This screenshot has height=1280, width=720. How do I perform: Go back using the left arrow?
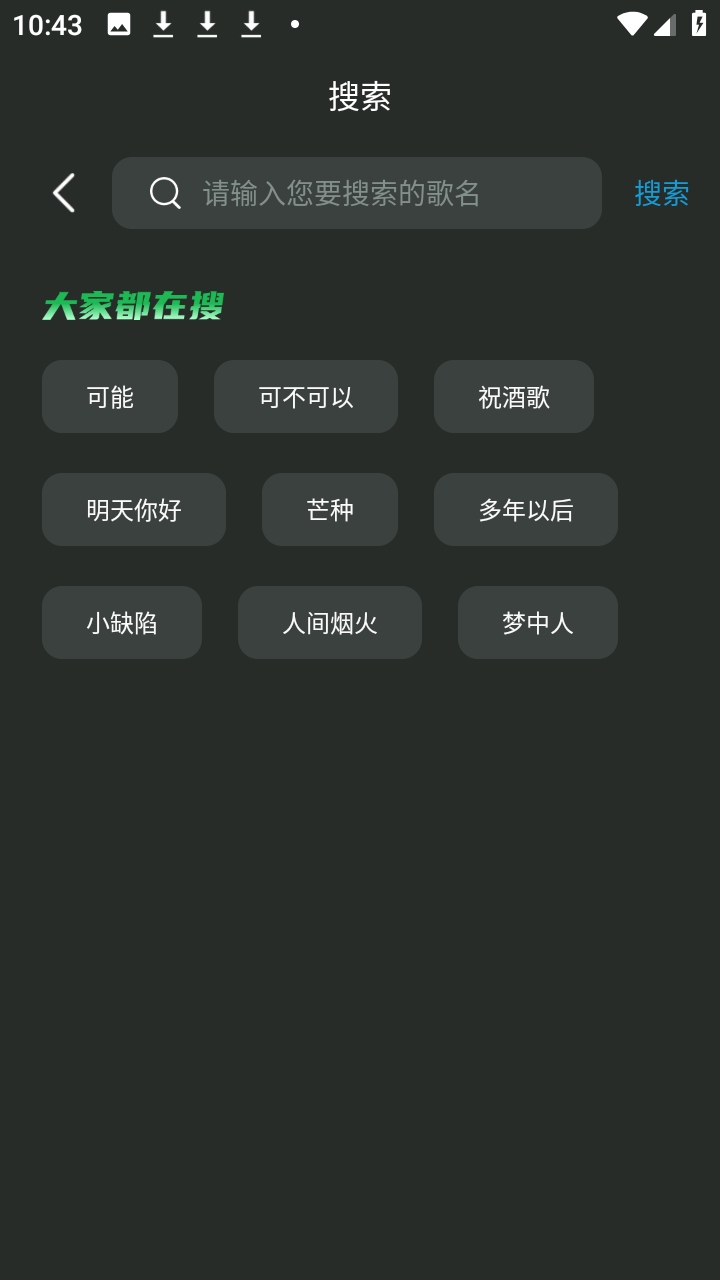pyautogui.click(x=64, y=193)
